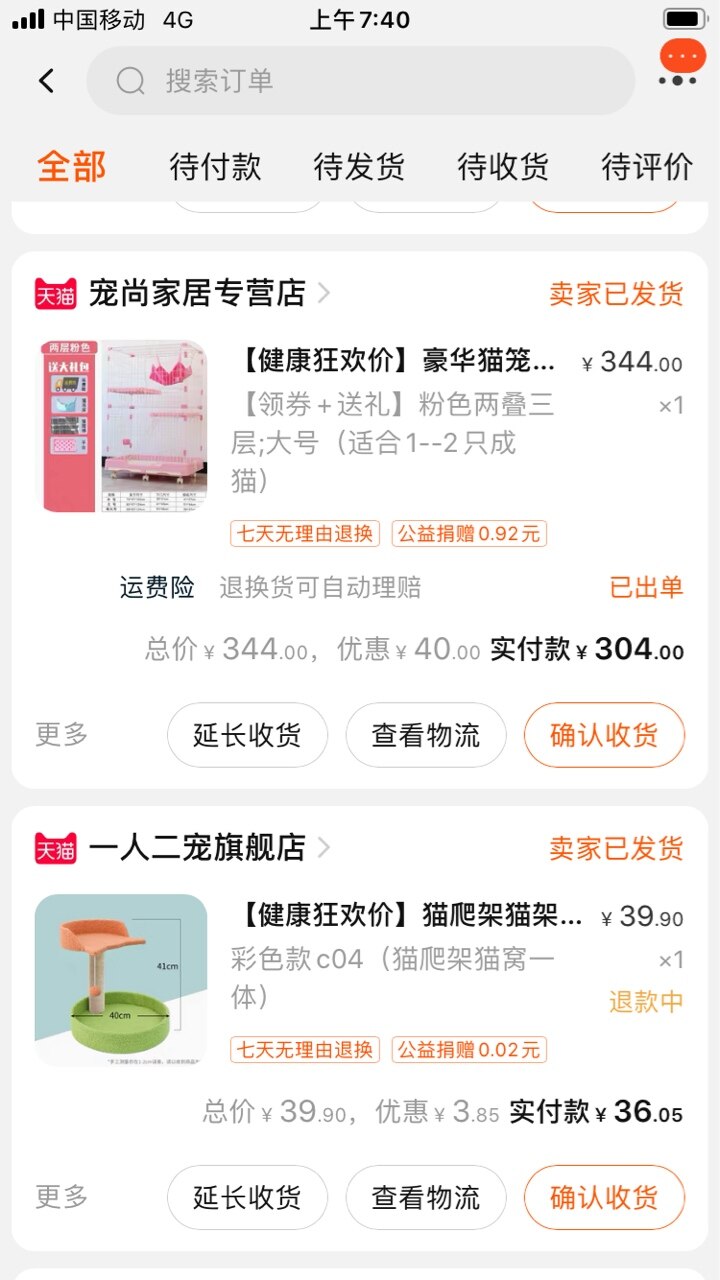Open the pink cat cage product image
Screen dimensions: 720x1280
pos(121,426)
